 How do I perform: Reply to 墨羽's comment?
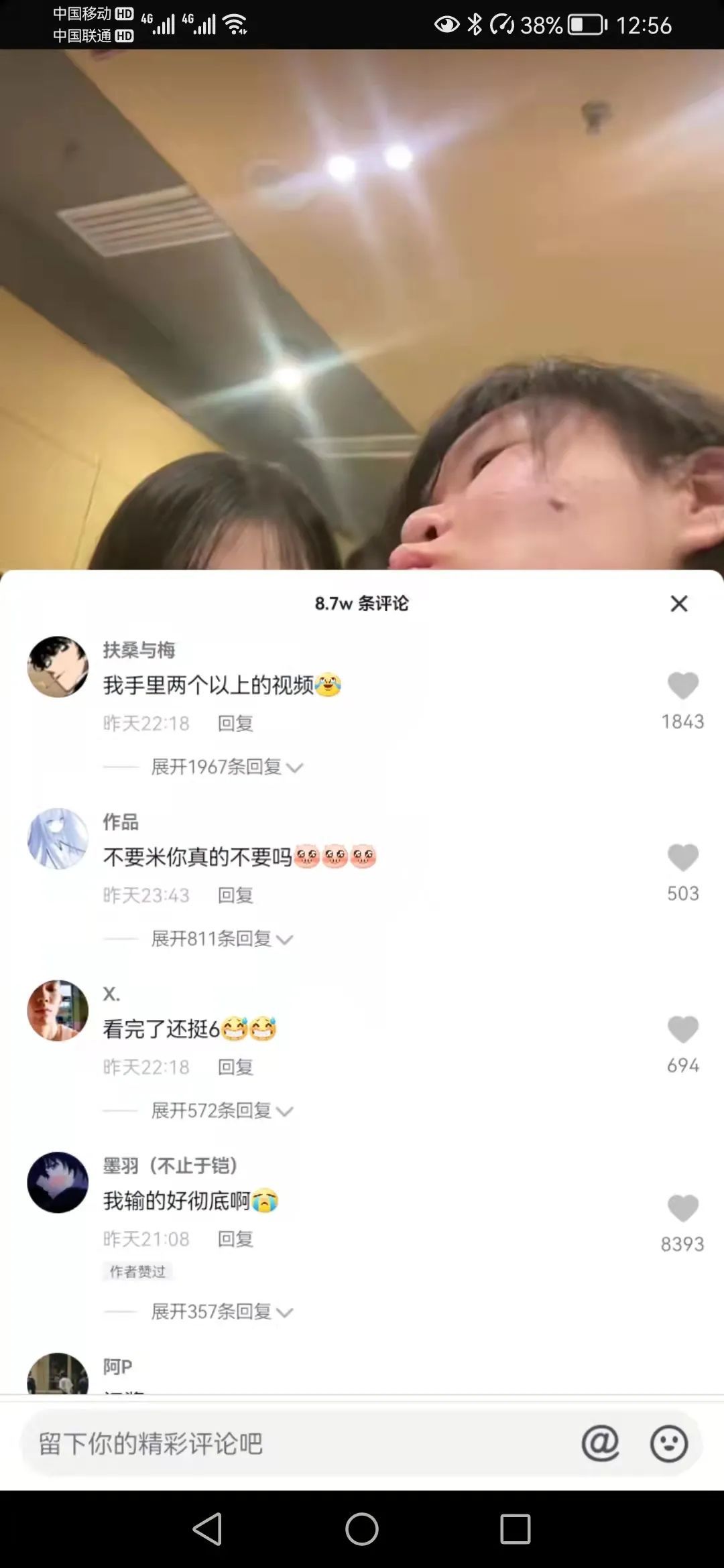coord(235,1240)
